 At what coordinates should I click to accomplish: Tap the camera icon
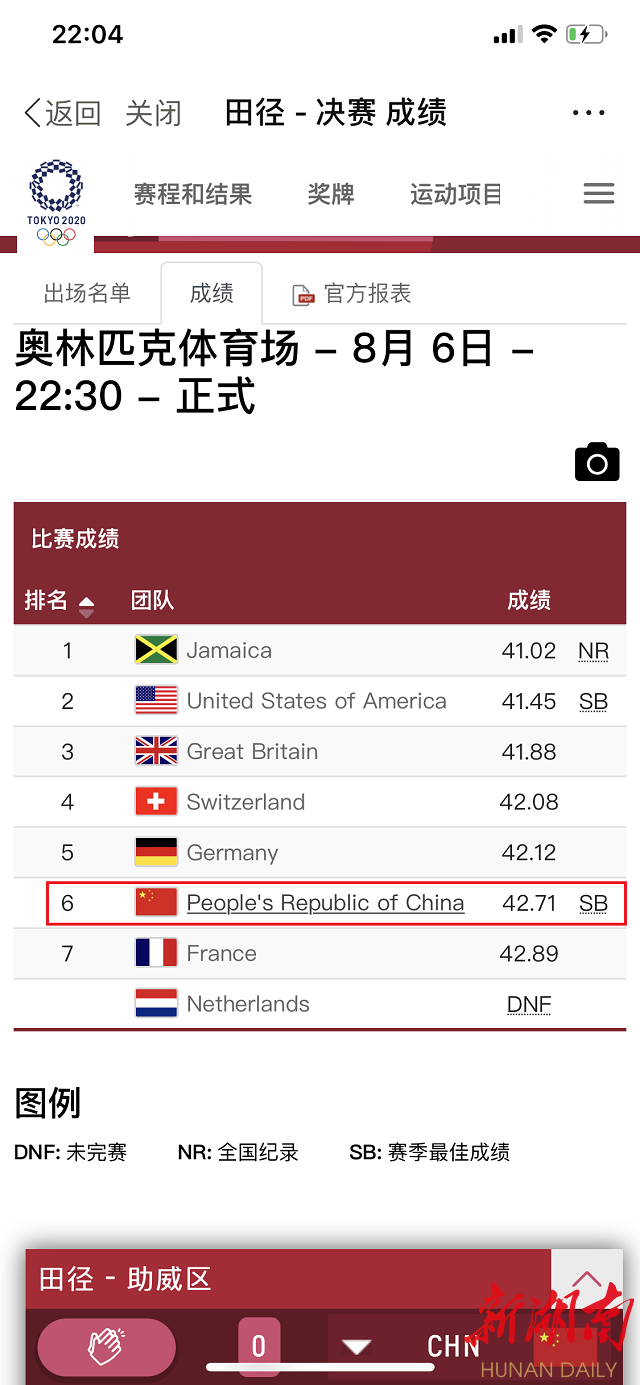pos(597,461)
